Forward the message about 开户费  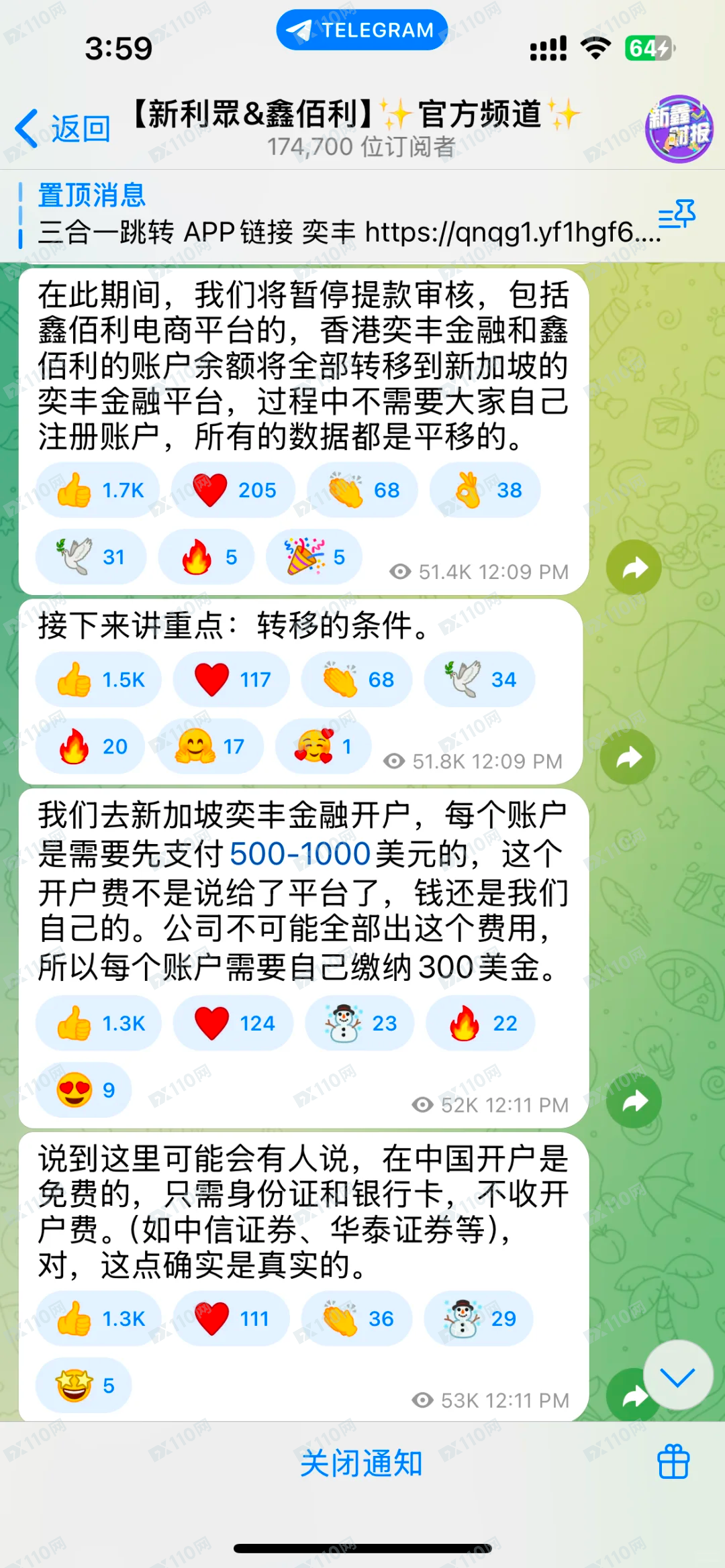(634, 1101)
